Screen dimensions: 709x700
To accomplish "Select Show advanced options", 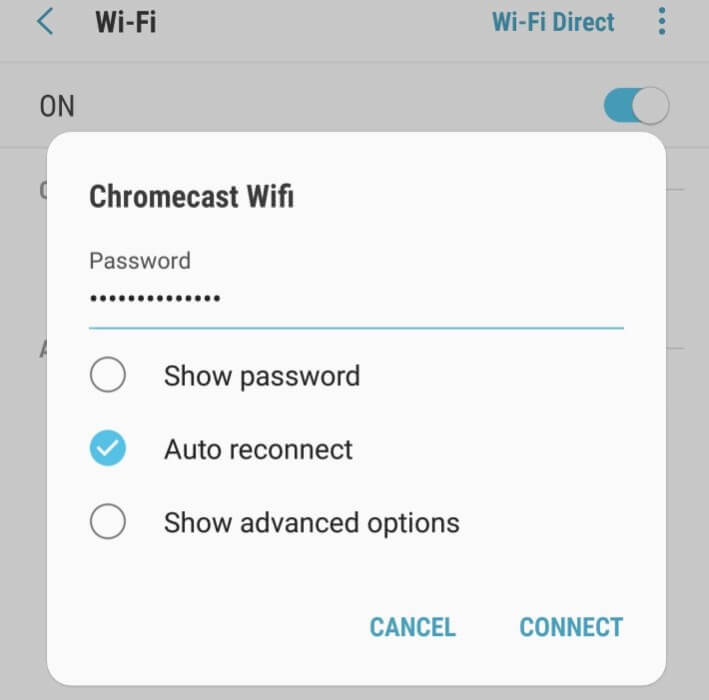I will (x=108, y=522).
